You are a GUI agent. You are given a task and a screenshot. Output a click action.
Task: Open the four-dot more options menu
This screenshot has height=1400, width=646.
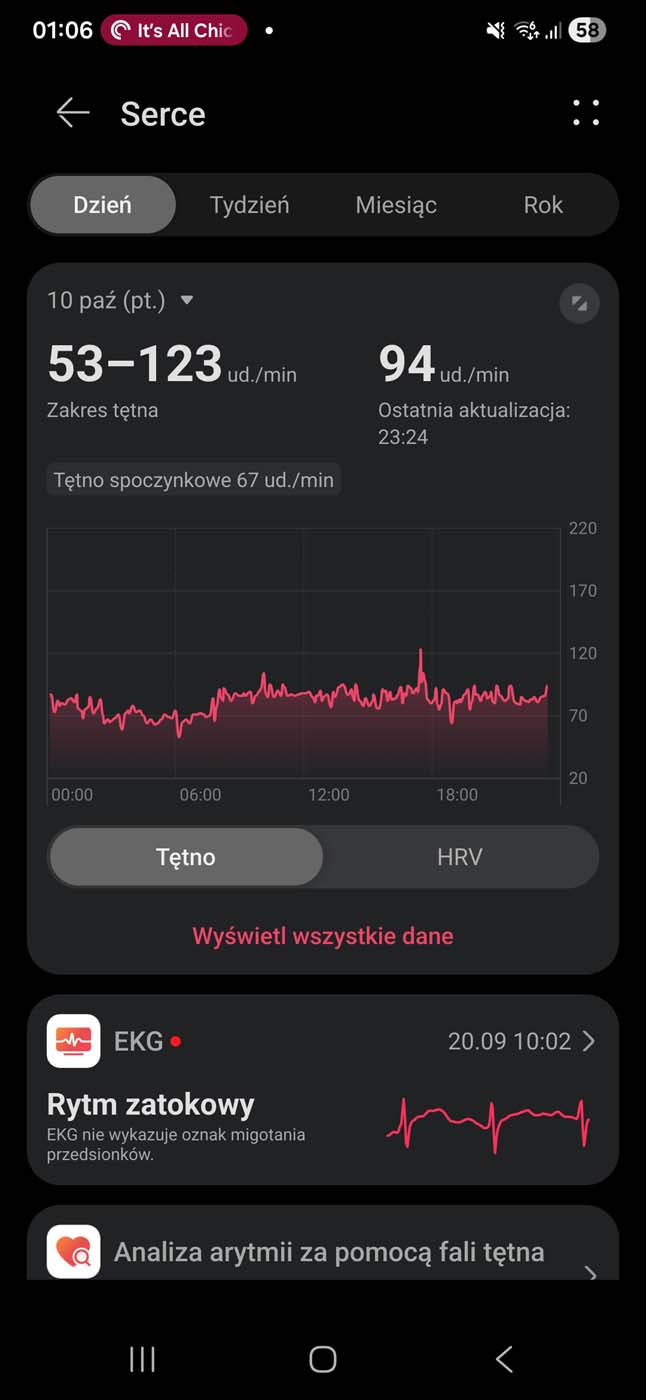tap(586, 113)
